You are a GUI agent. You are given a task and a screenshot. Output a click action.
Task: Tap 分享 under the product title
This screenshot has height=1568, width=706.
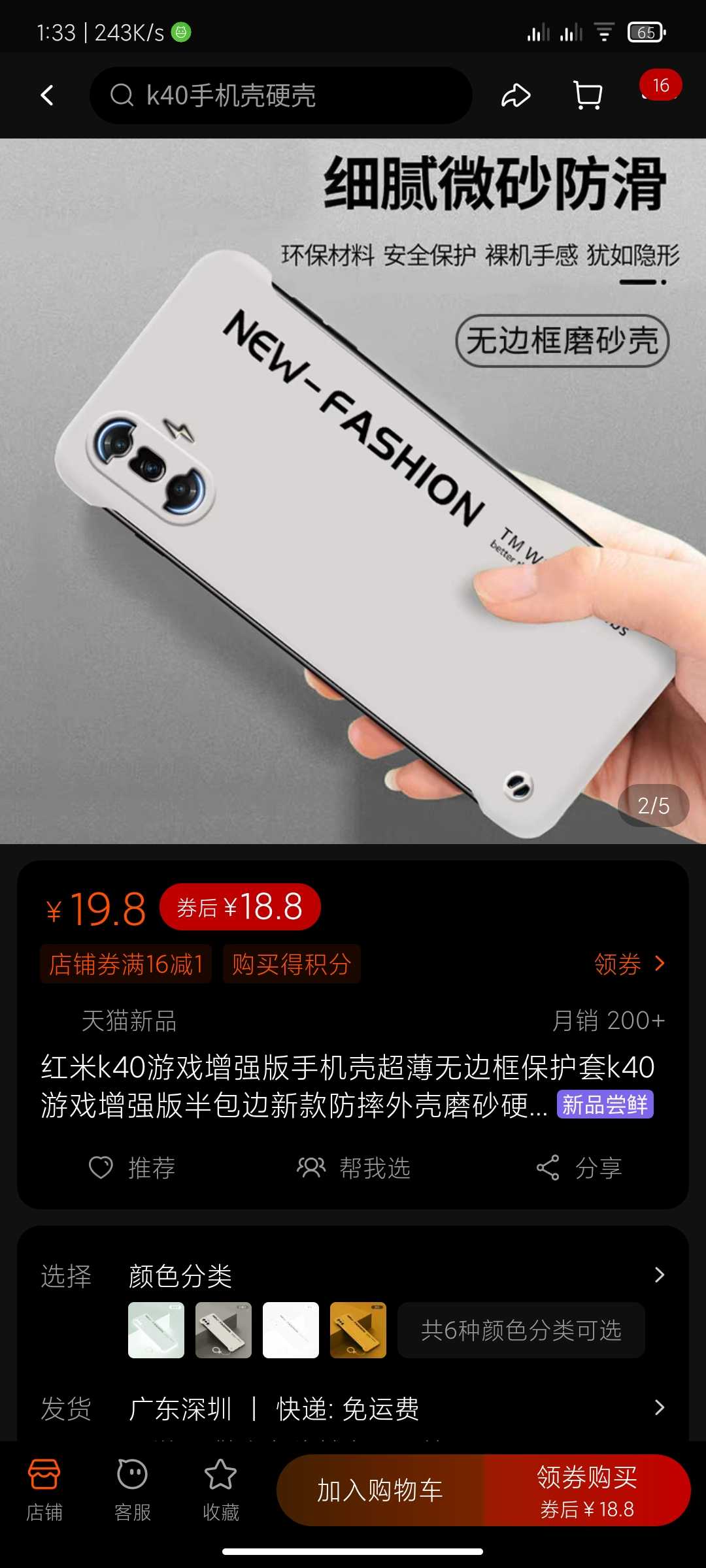579,1168
